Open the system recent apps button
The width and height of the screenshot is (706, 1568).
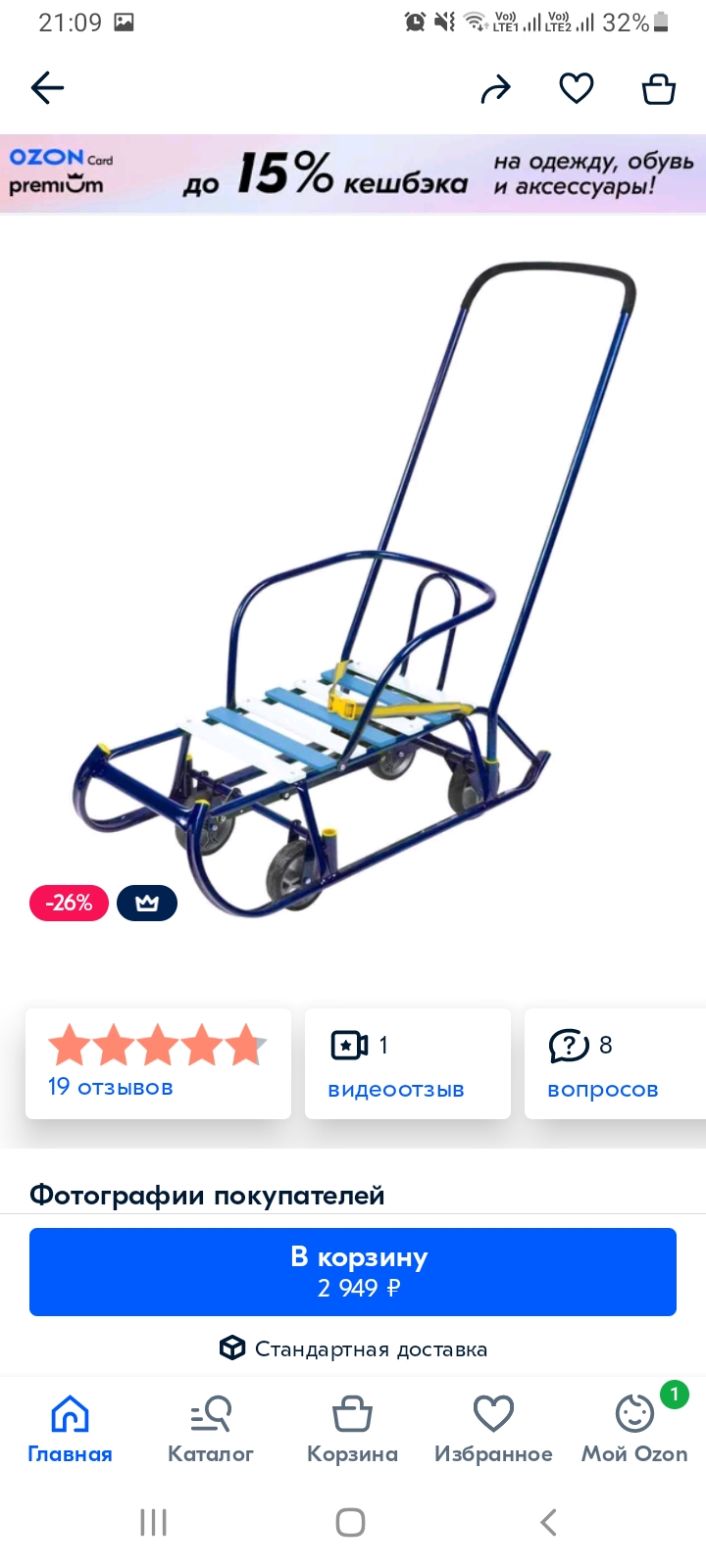coord(154,1522)
